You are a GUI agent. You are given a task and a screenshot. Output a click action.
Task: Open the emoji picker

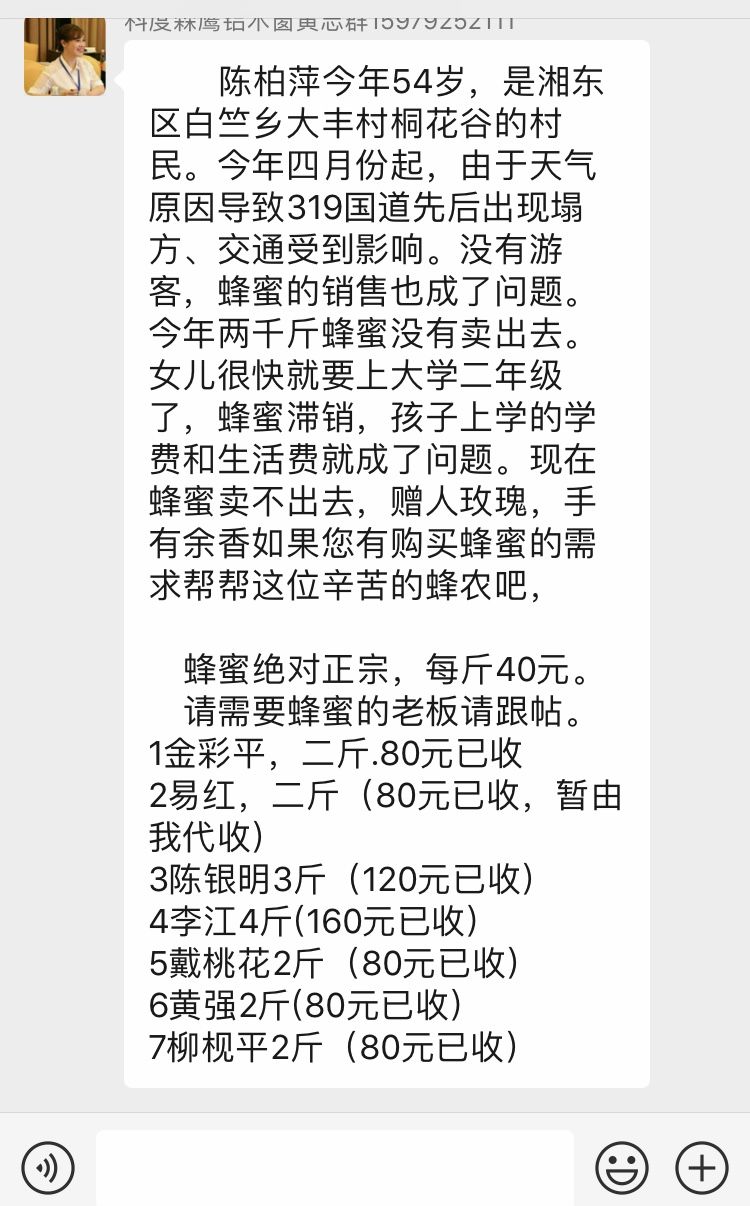(622, 1167)
